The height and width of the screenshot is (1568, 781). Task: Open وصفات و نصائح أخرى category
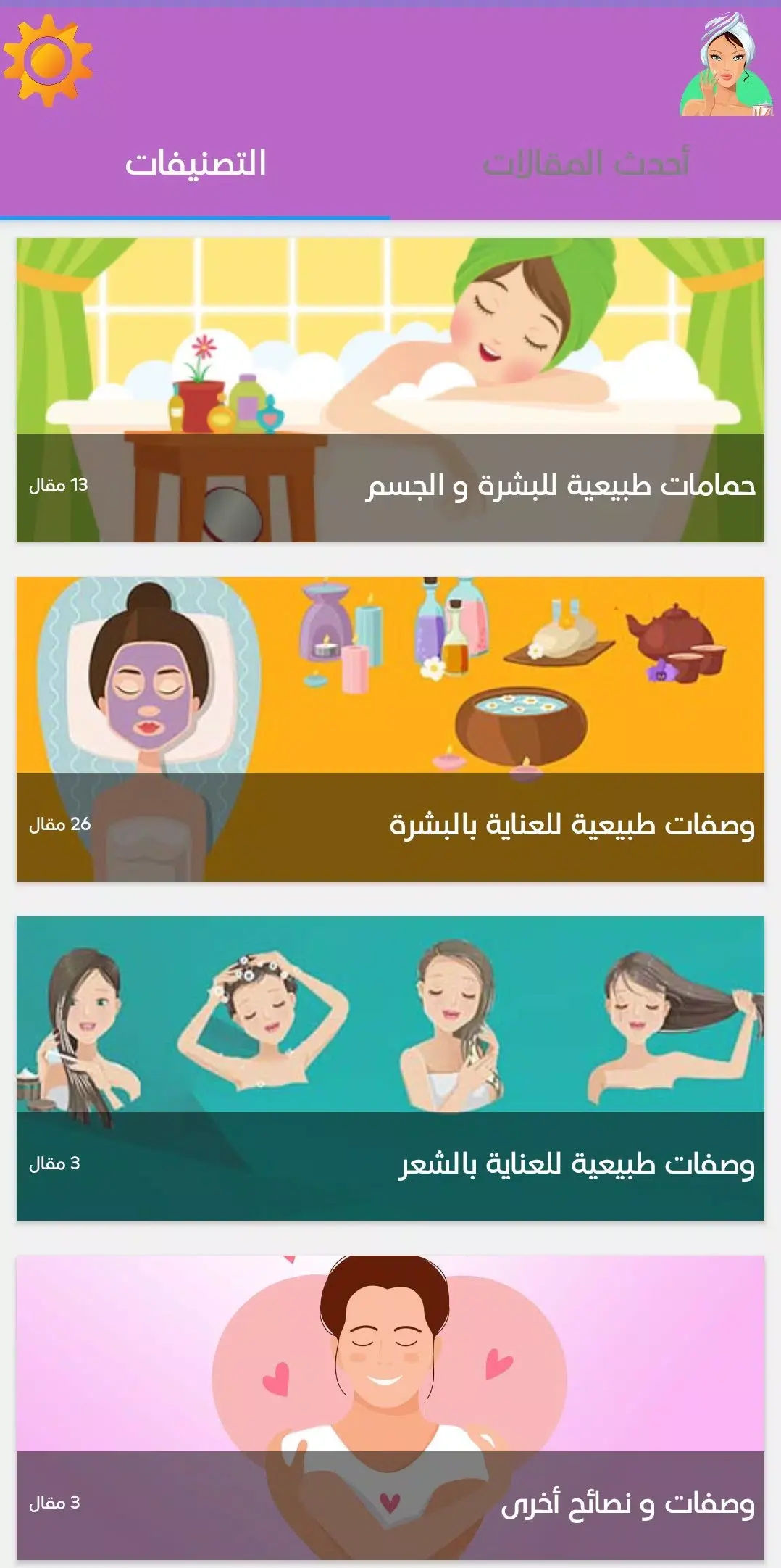click(x=390, y=1408)
